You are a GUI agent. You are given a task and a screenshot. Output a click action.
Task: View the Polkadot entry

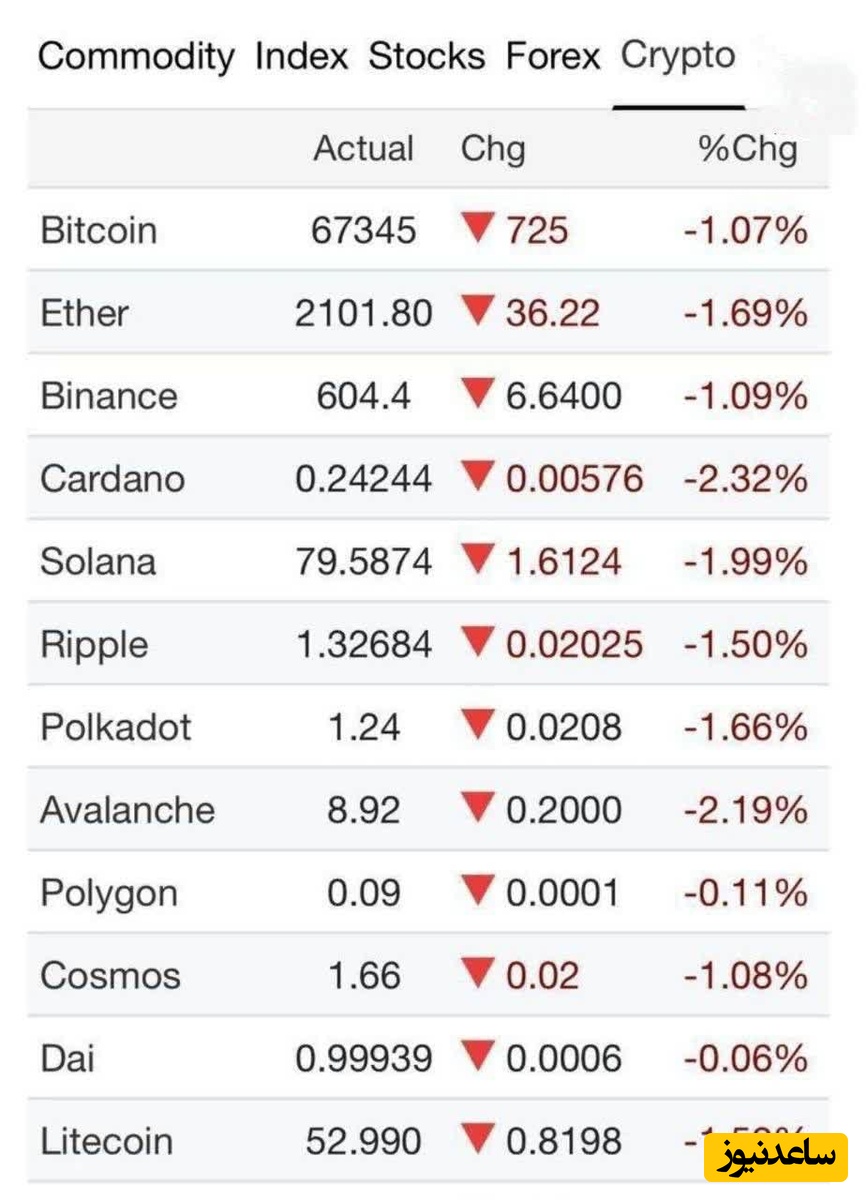click(x=115, y=727)
